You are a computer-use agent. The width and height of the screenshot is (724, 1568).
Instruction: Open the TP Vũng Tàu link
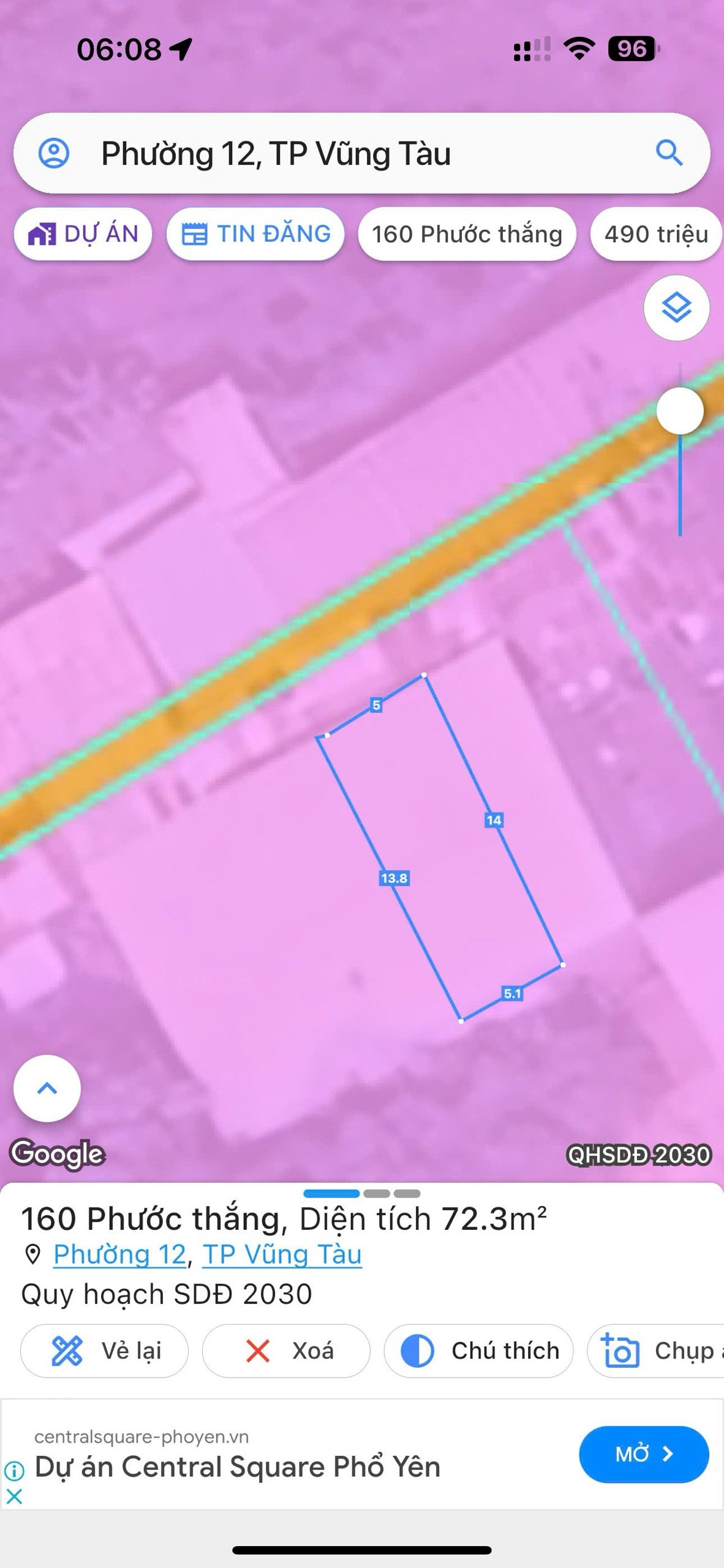click(x=282, y=1254)
